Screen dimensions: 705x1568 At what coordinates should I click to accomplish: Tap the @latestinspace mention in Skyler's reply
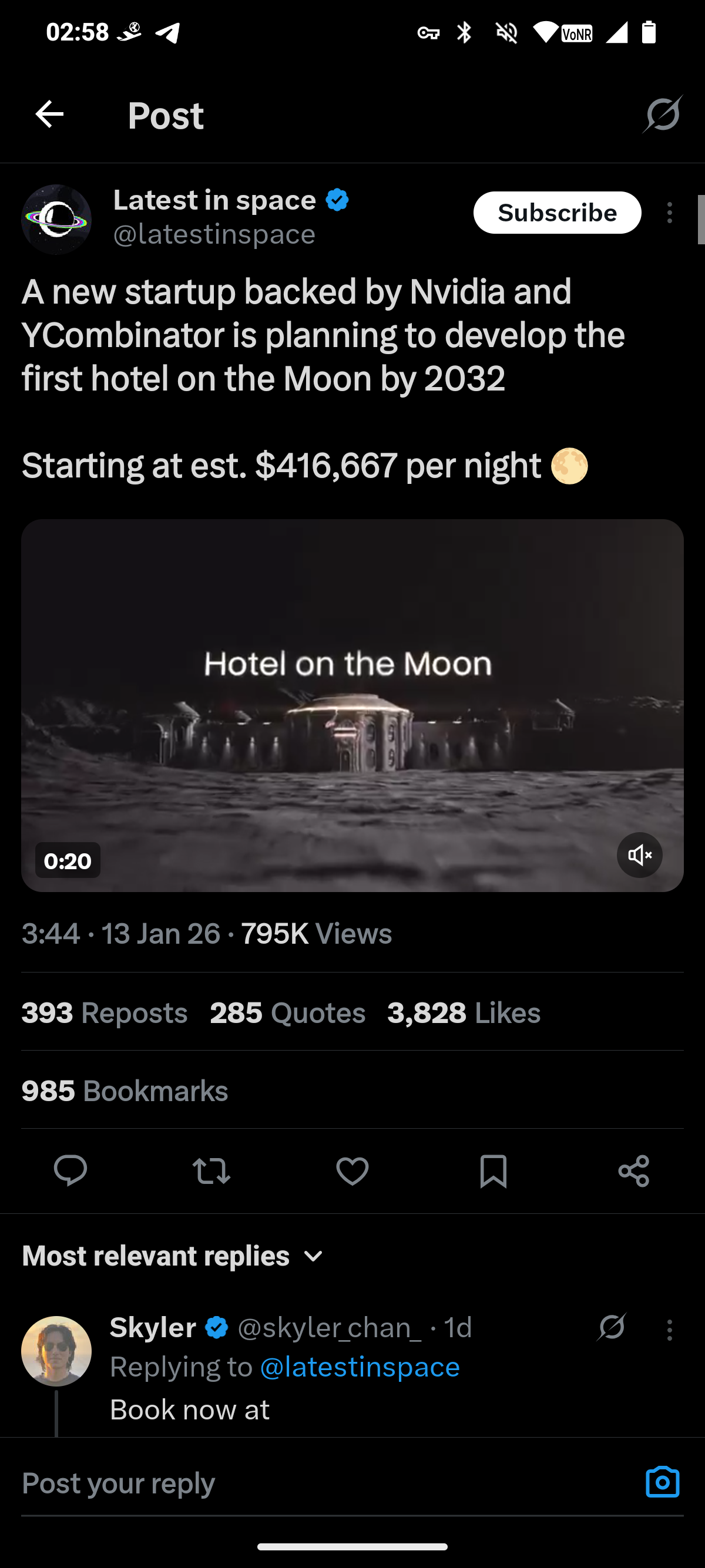click(359, 1367)
